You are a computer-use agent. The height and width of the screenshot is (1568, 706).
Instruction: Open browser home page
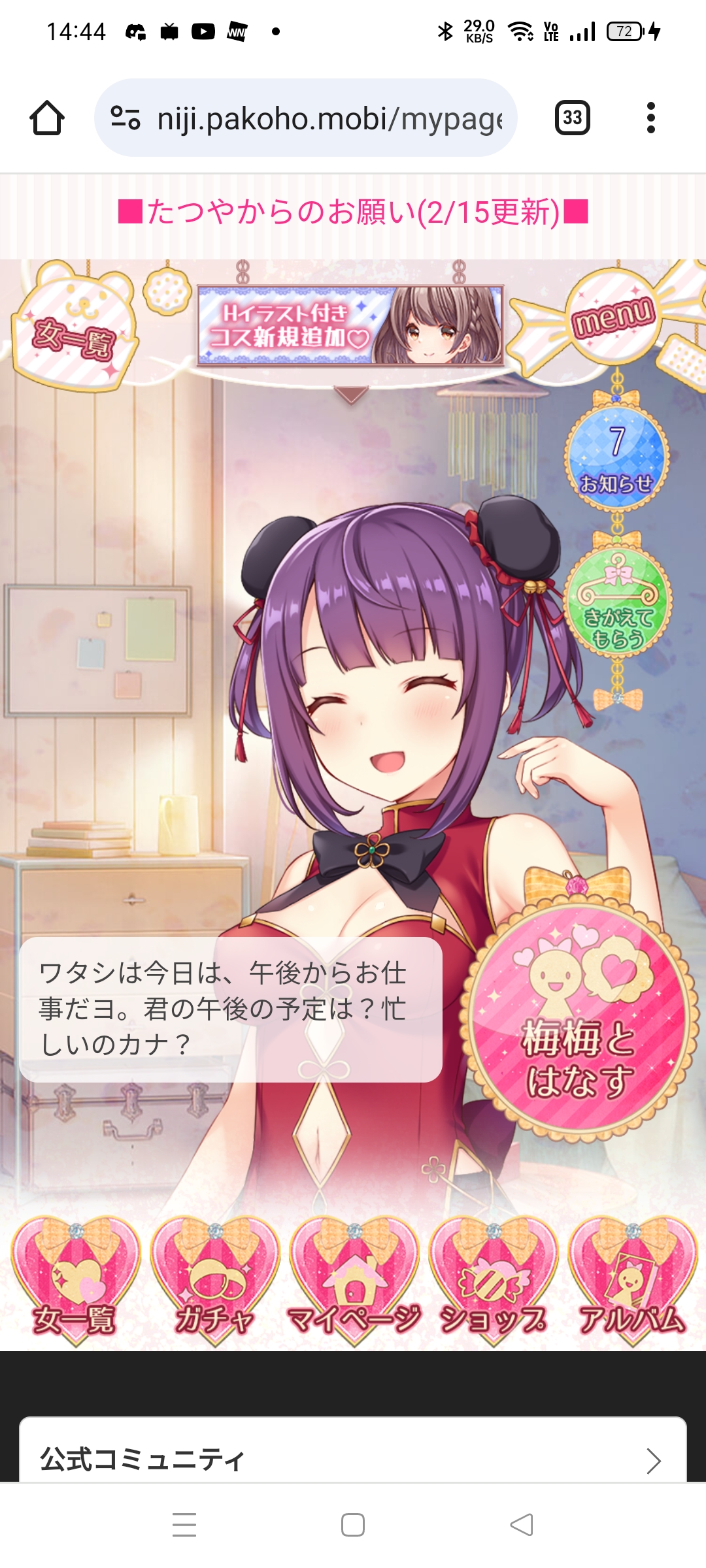(x=47, y=118)
